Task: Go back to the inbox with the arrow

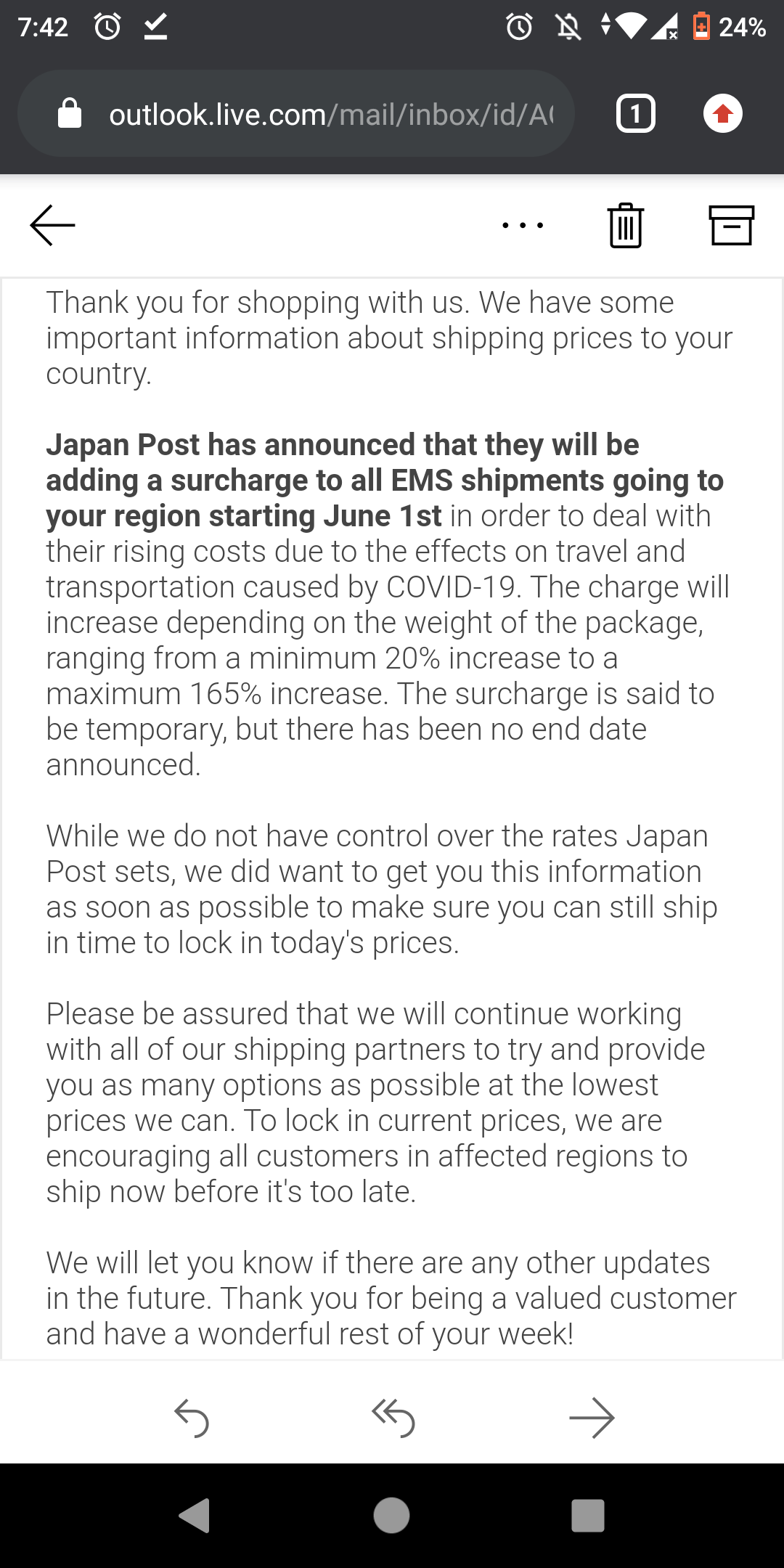Action: point(52,225)
